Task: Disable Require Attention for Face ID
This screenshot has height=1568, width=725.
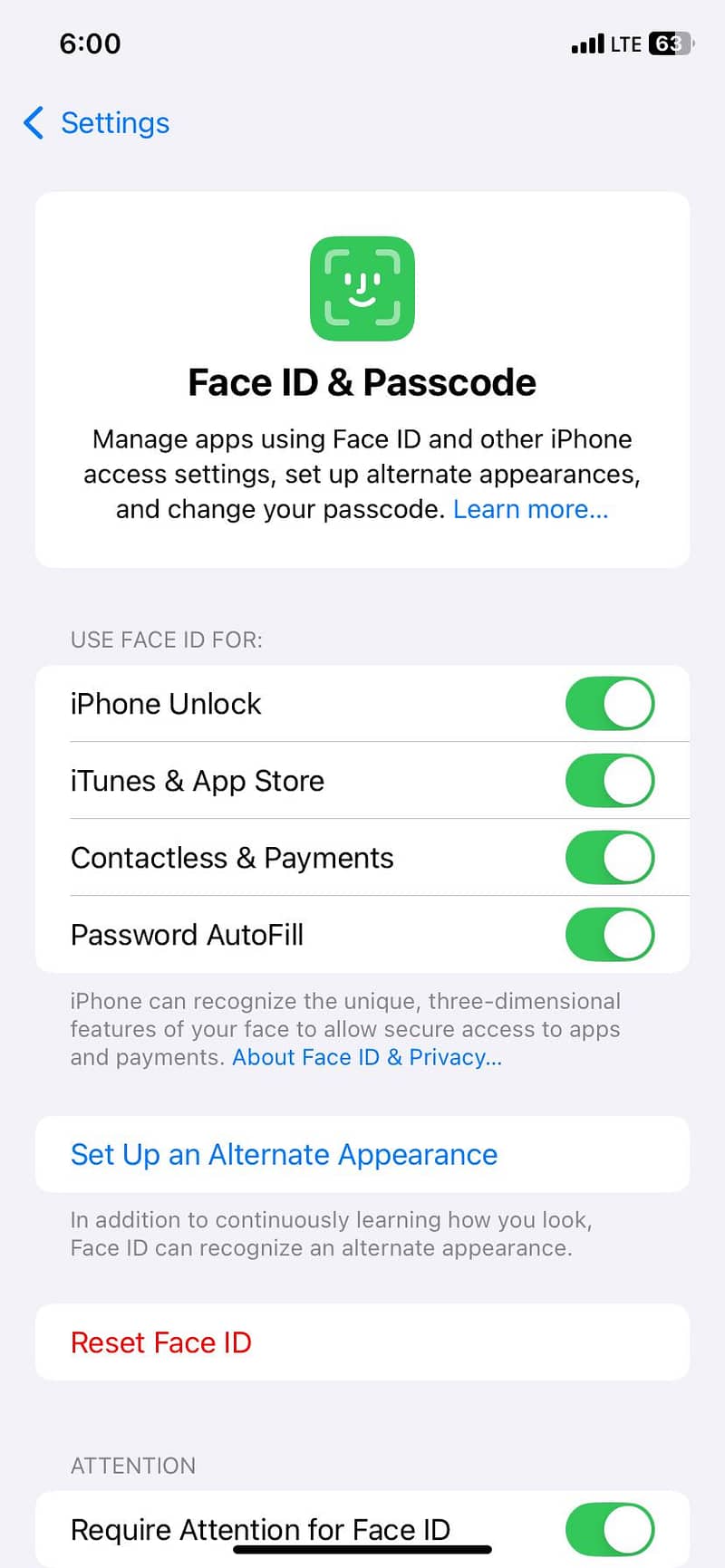Action: [609, 1529]
